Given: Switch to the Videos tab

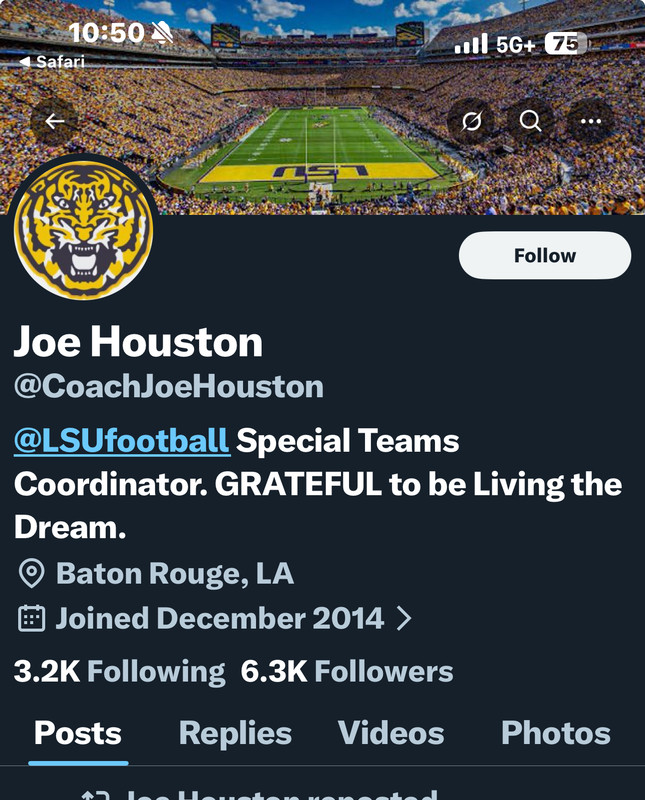Looking at the screenshot, I should pyautogui.click(x=391, y=733).
